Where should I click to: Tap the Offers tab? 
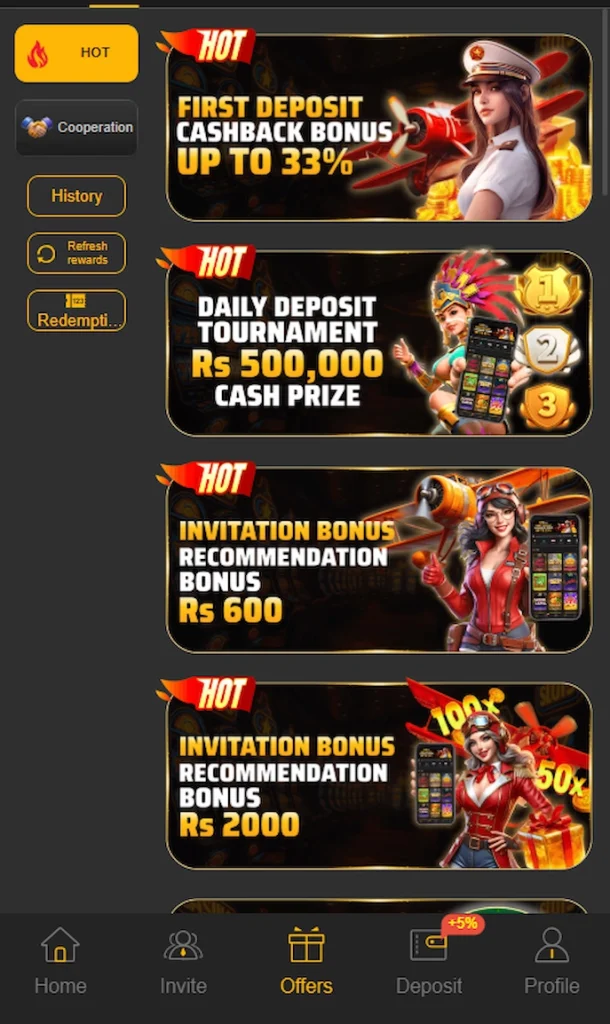(x=306, y=961)
